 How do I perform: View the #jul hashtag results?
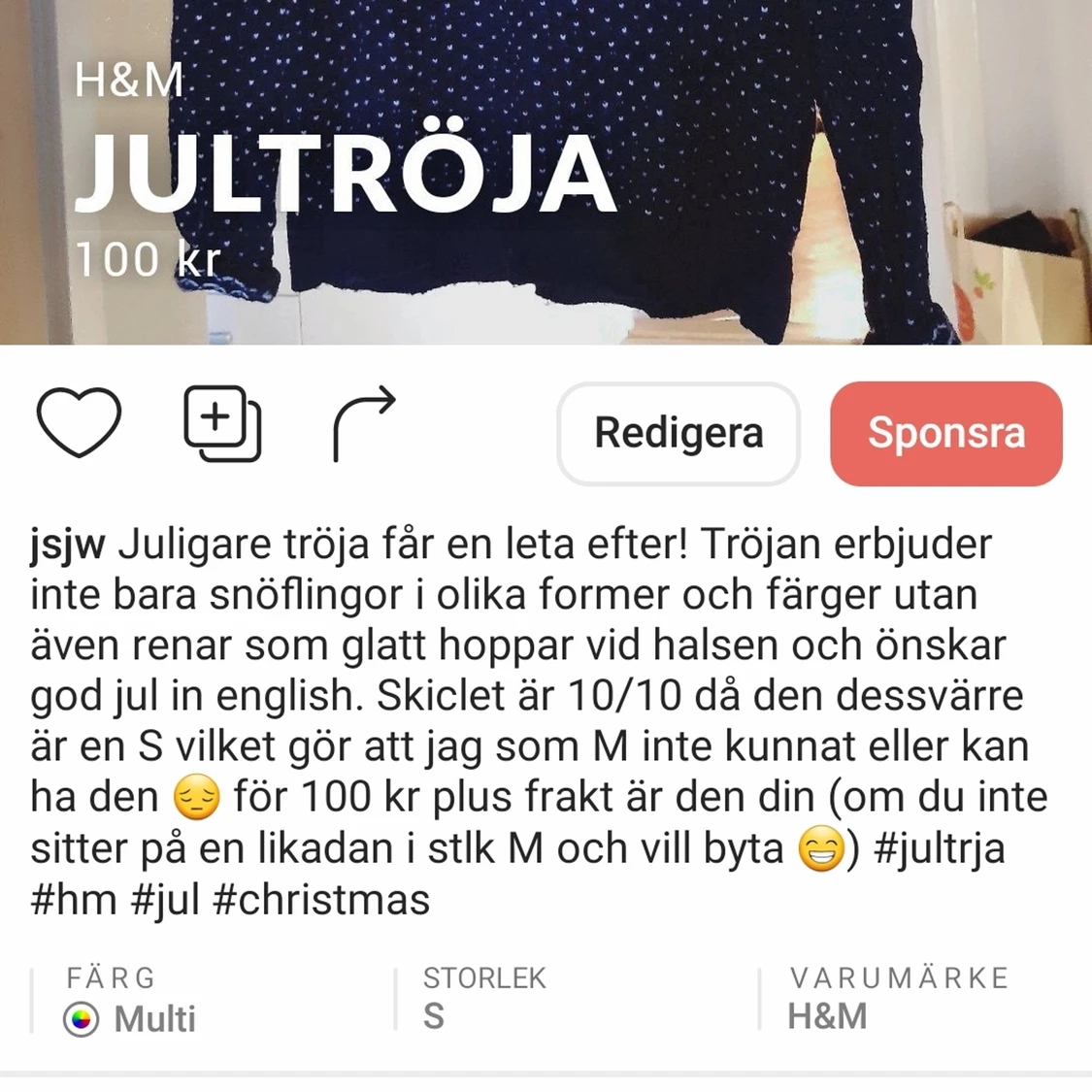click(x=165, y=900)
